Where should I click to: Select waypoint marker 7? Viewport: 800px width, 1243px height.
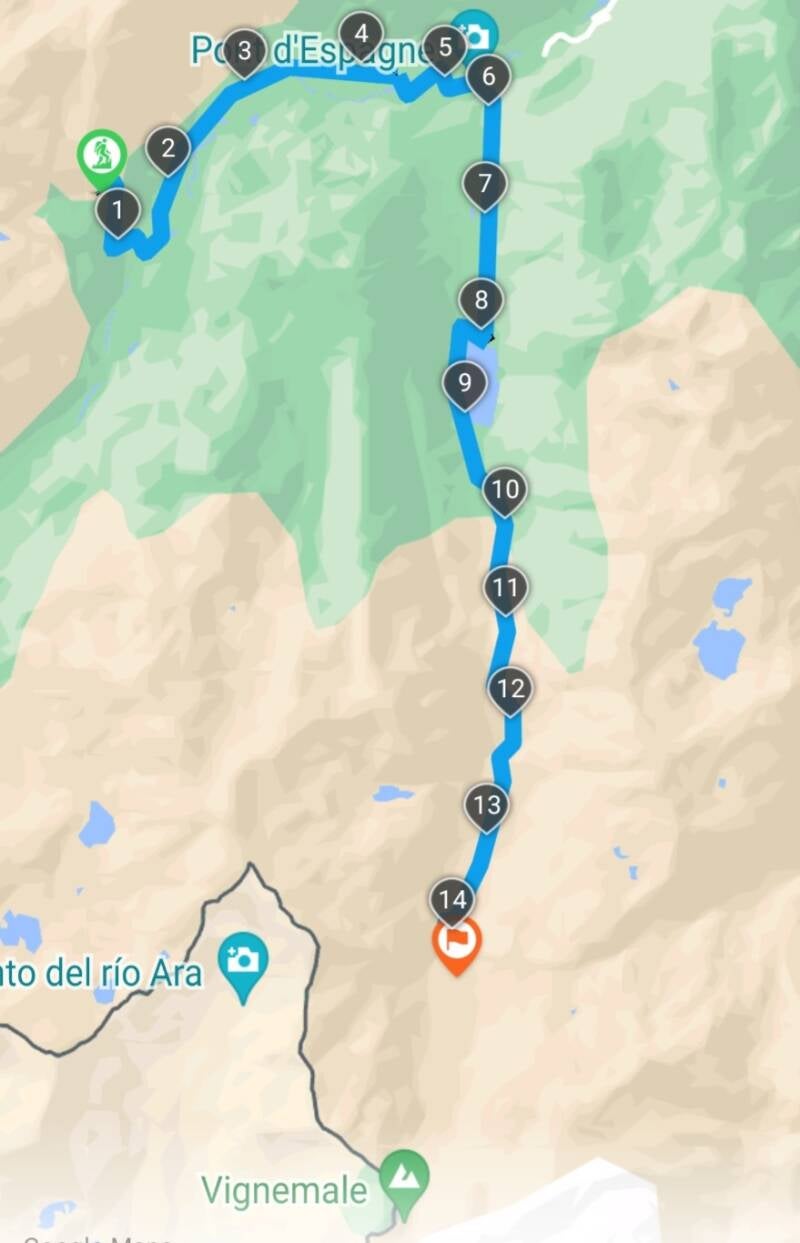485,184
